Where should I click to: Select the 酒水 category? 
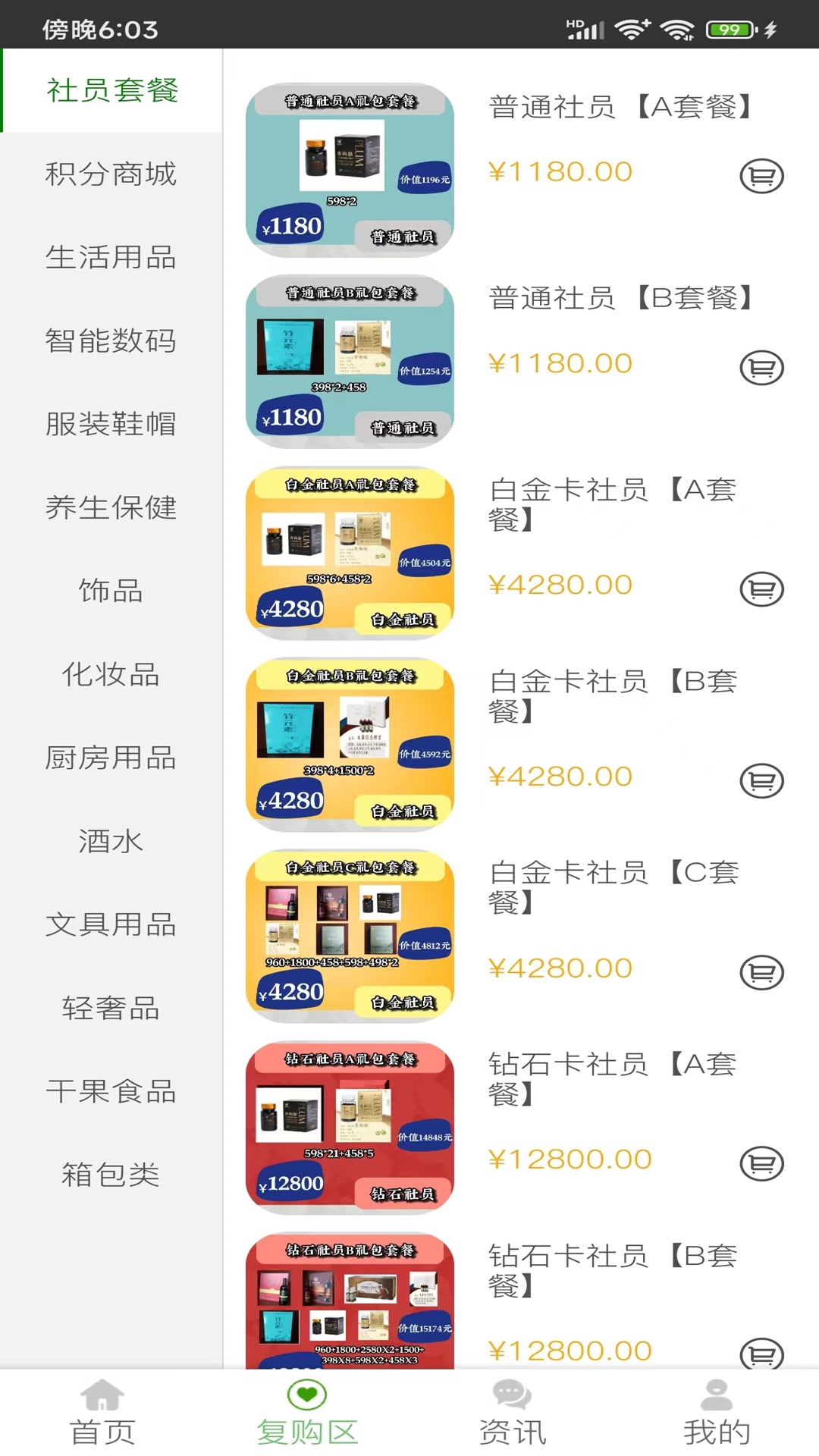111,842
